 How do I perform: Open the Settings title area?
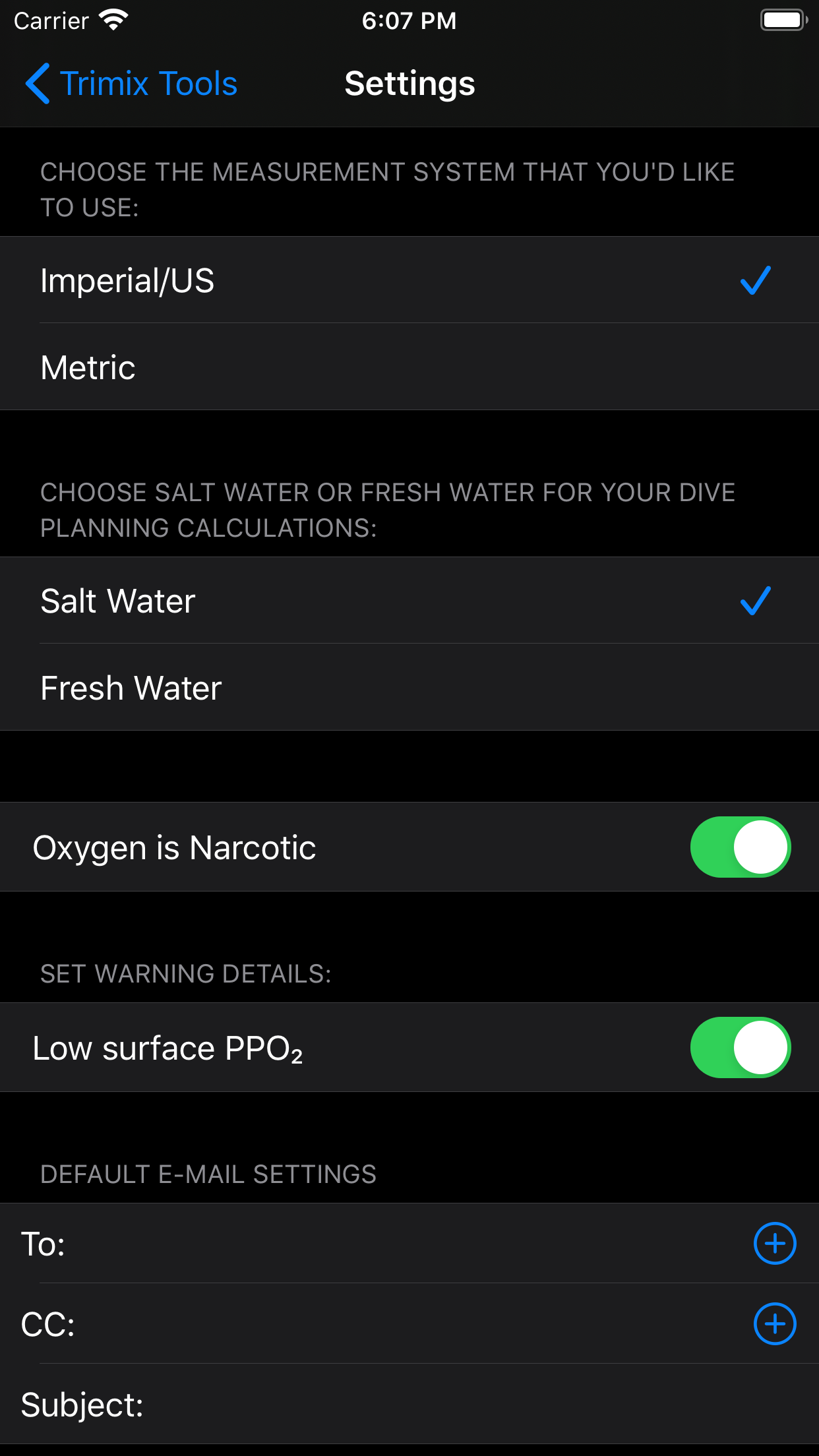click(409, 84)
